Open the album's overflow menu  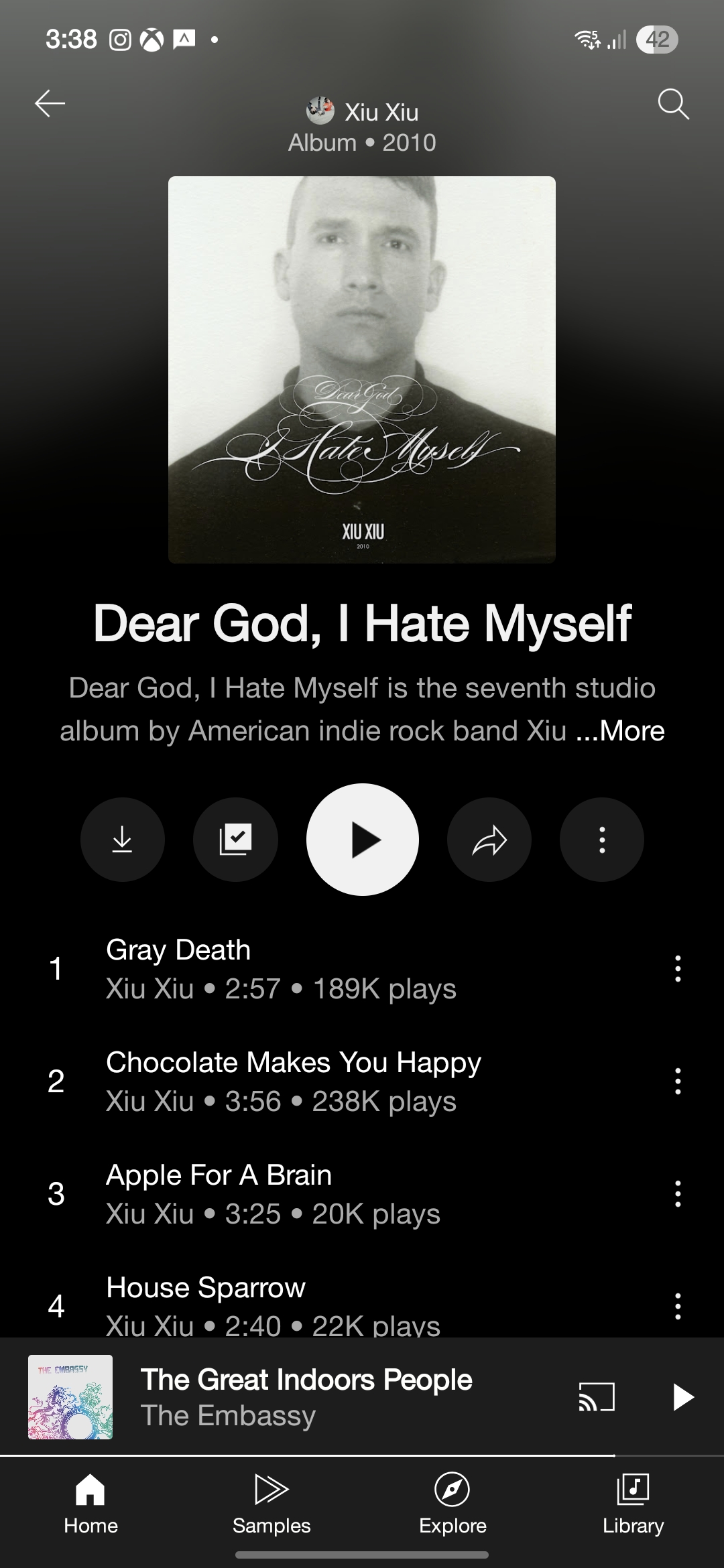click(x=602, y=840)
